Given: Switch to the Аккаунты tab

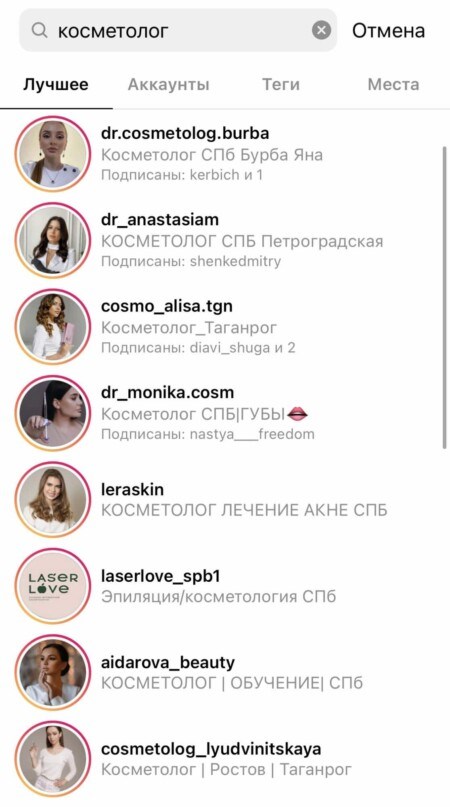Looking at the screenshot, I should tap(168, 84).
